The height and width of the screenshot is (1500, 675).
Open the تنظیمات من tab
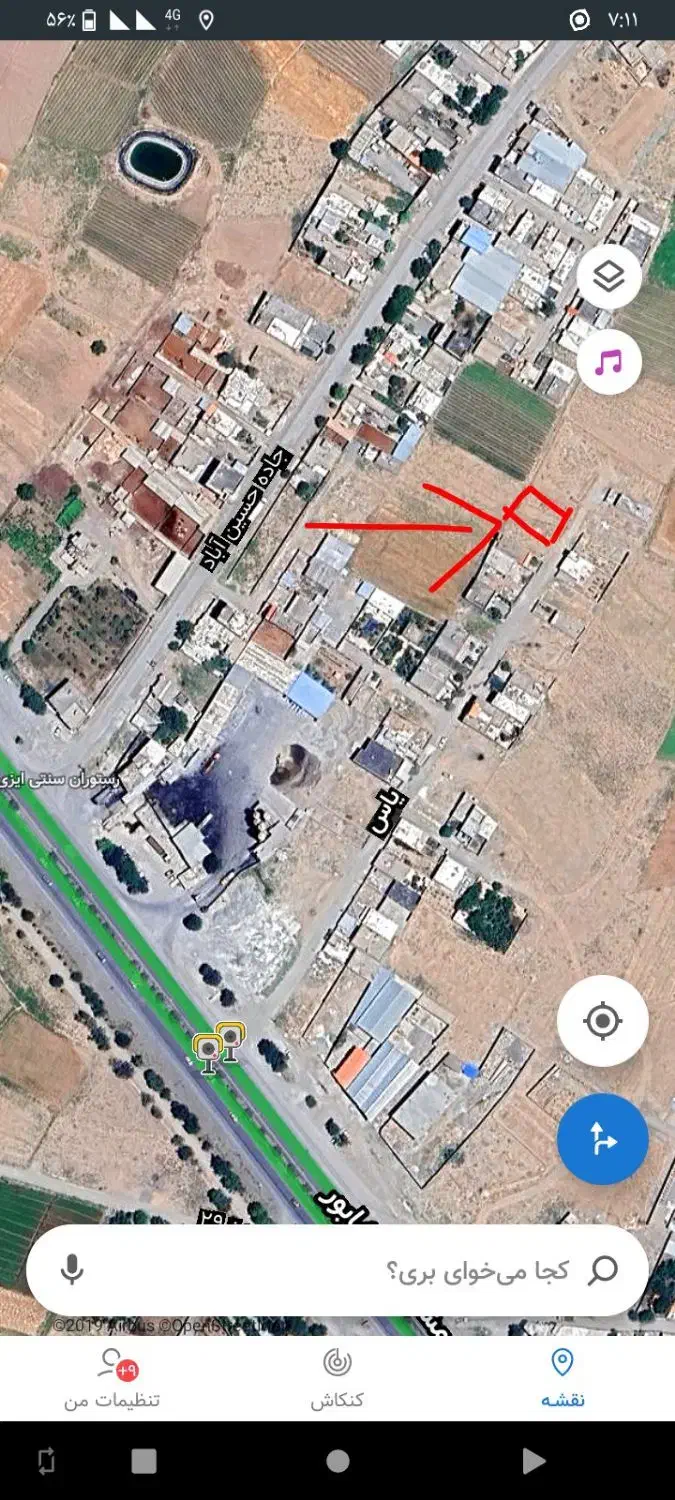coord(112,1378)
